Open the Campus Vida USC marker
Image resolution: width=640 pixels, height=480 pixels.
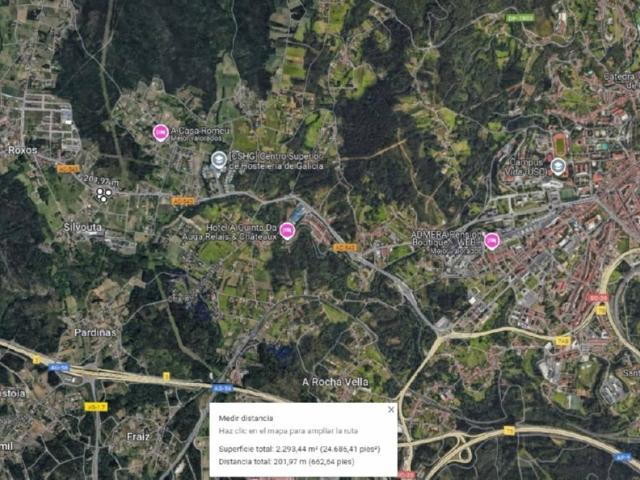(x=558, y=166)
